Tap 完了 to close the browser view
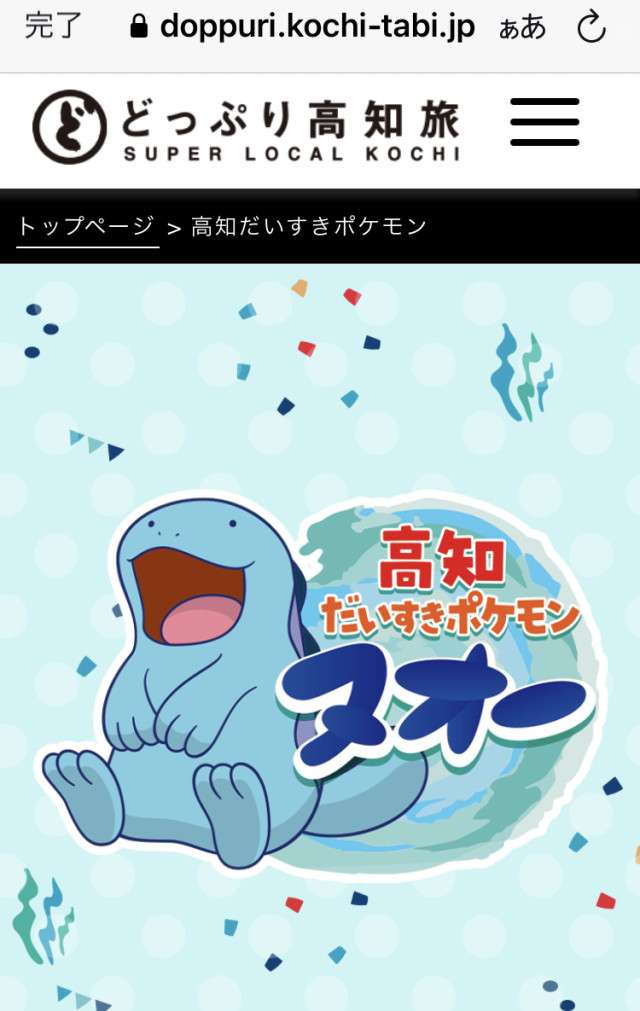 point(54,27)
